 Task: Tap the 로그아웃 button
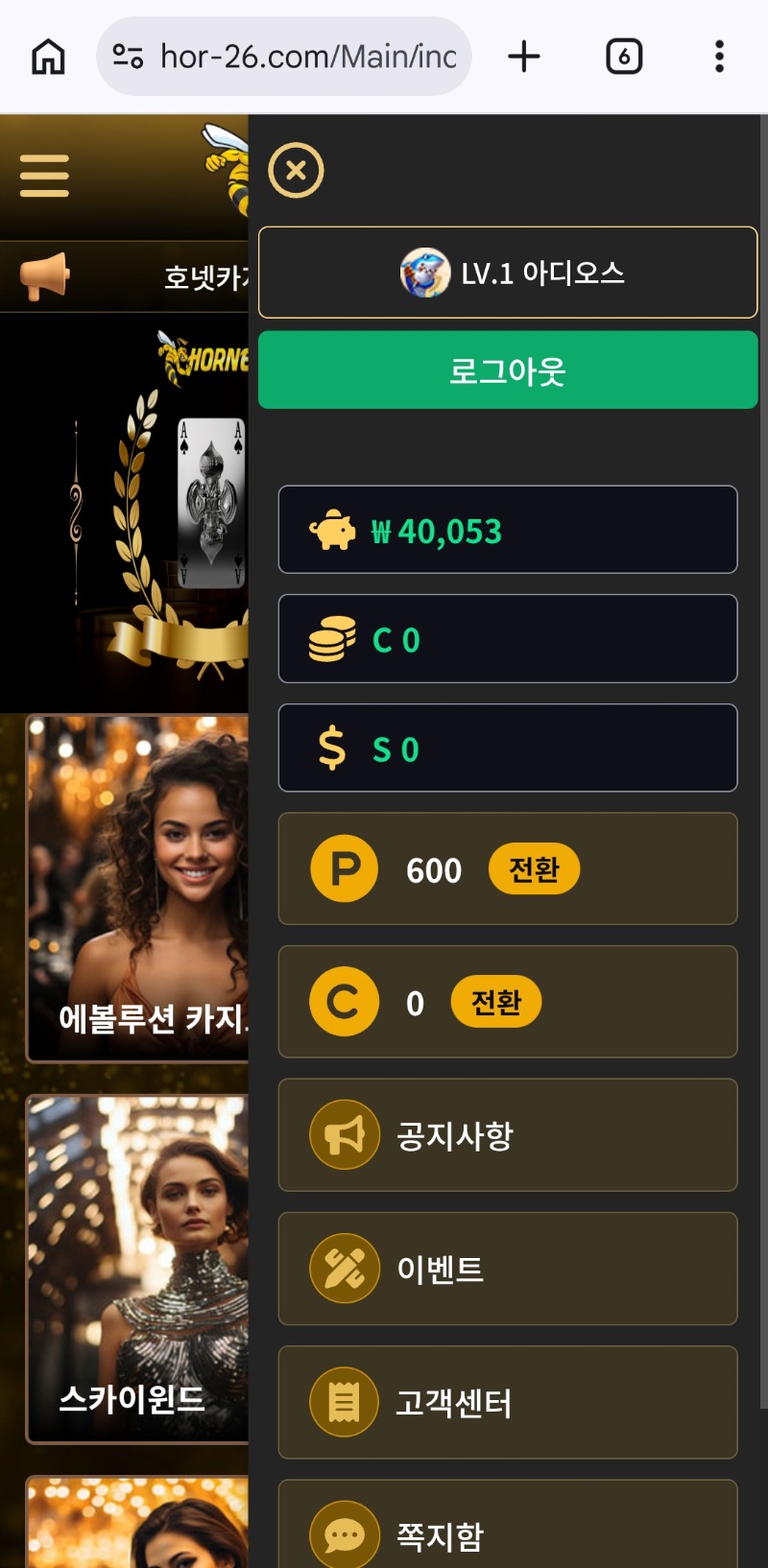(x=508, y=370)
